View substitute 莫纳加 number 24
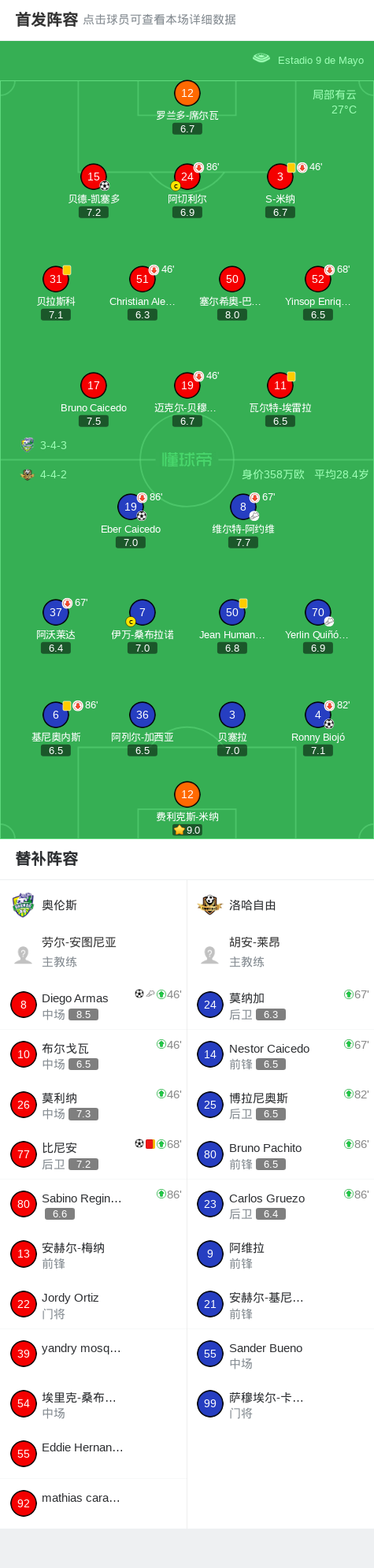 [x=280, y=1005]
